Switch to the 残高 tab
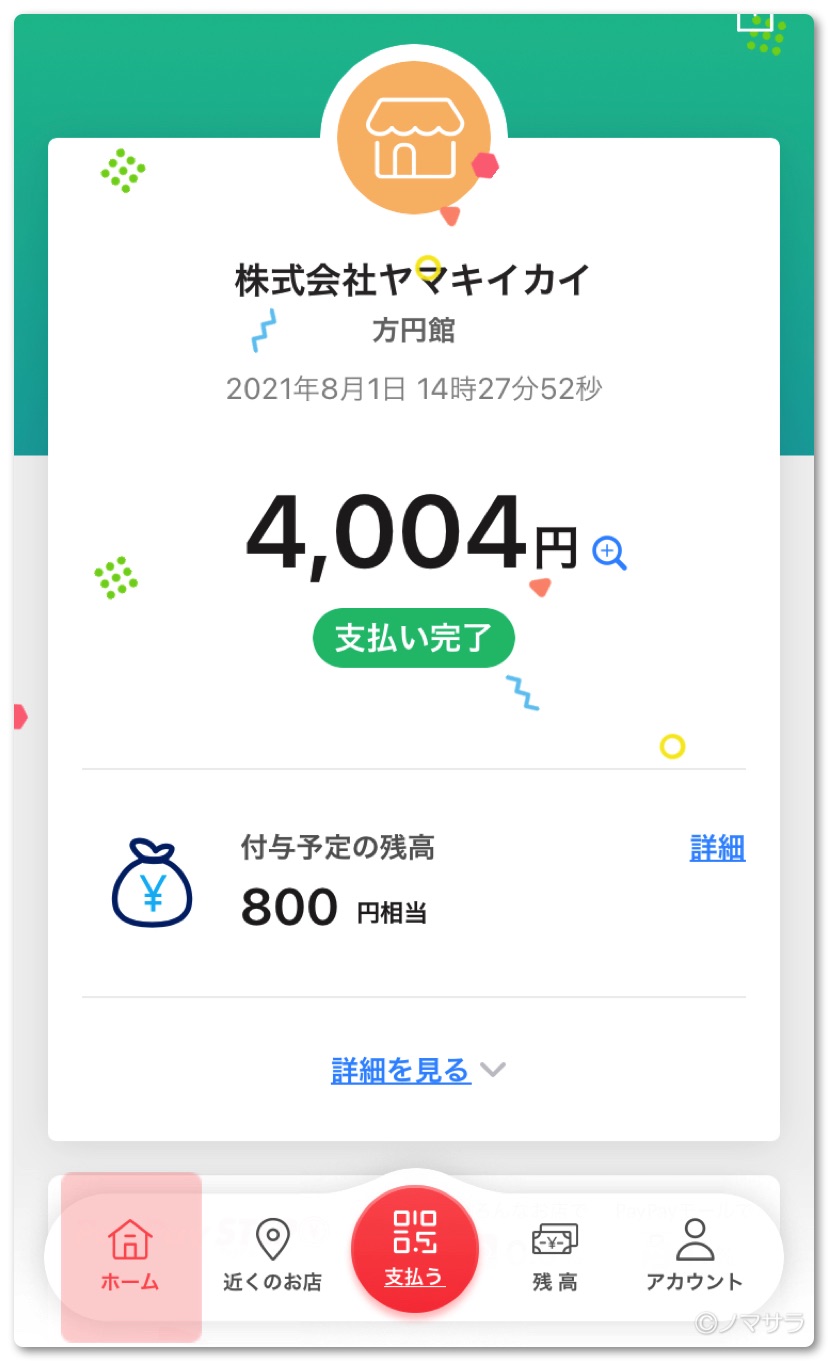 (555, 1255)
